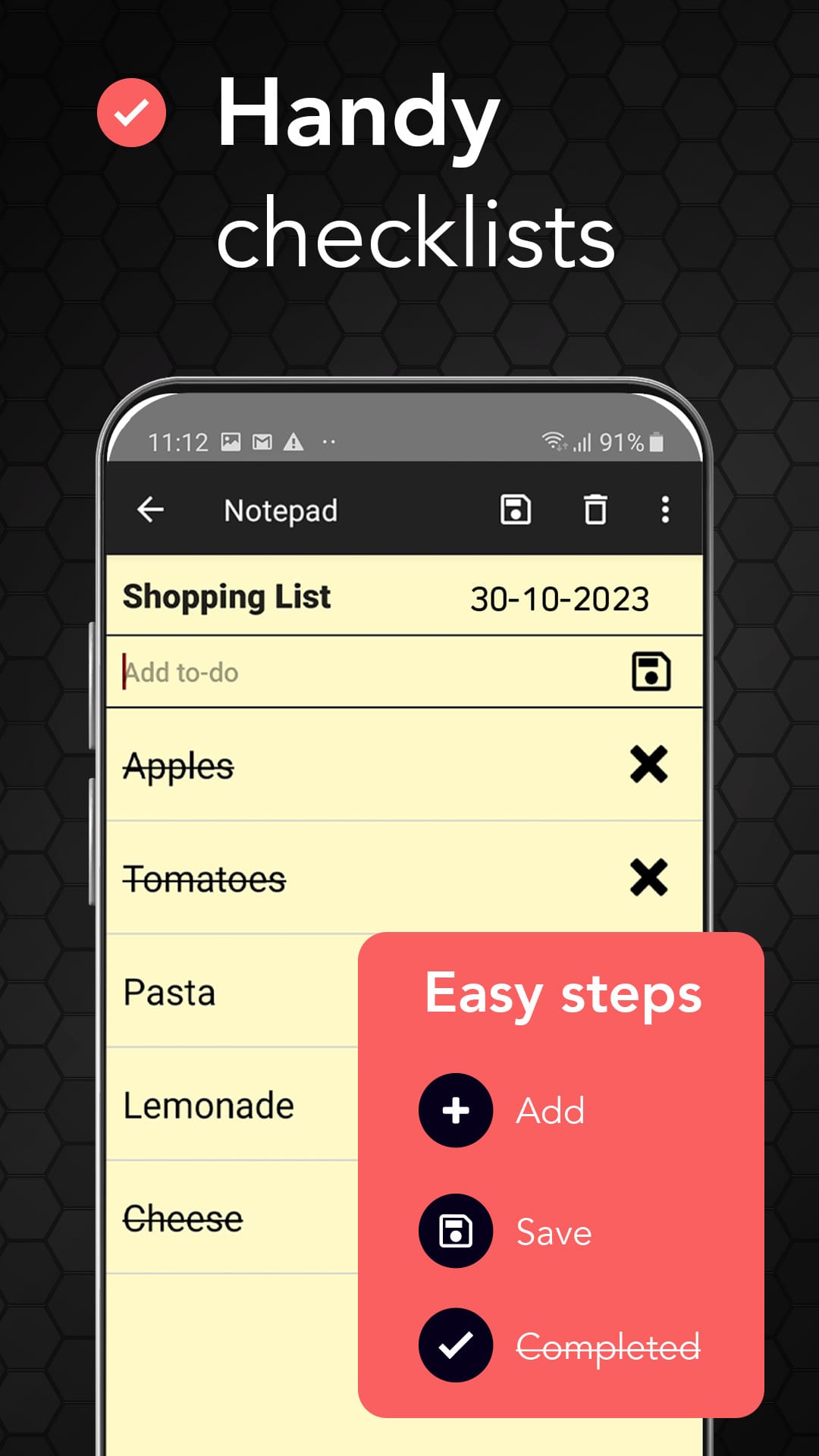Delete Tomatoes with the X button
Image resolution: width=819 pixels, height=1456 pixels.
[x=649, y=878]
